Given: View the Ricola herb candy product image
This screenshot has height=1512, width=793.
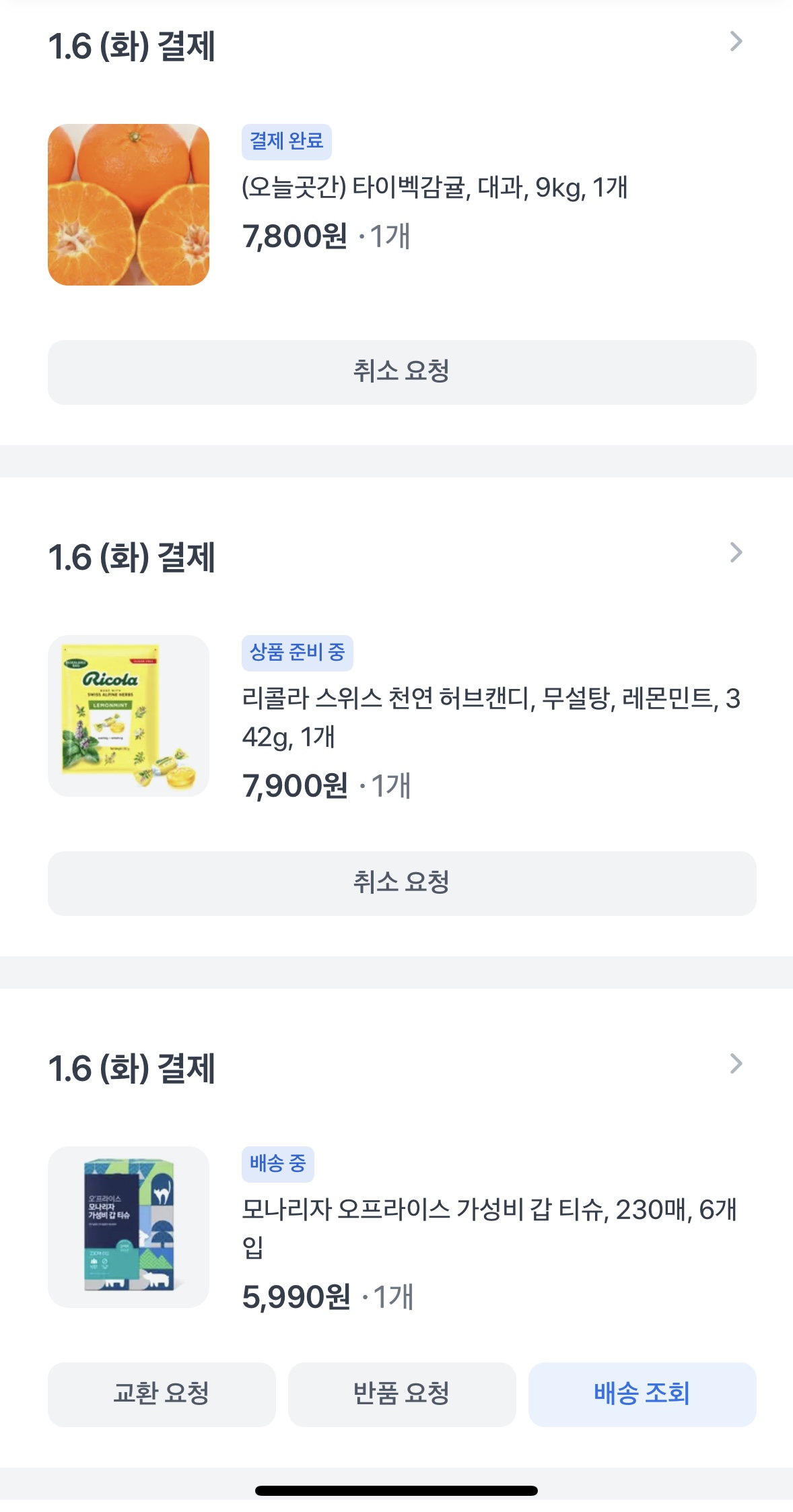Looking at the screenshot, I should point(129,716).
